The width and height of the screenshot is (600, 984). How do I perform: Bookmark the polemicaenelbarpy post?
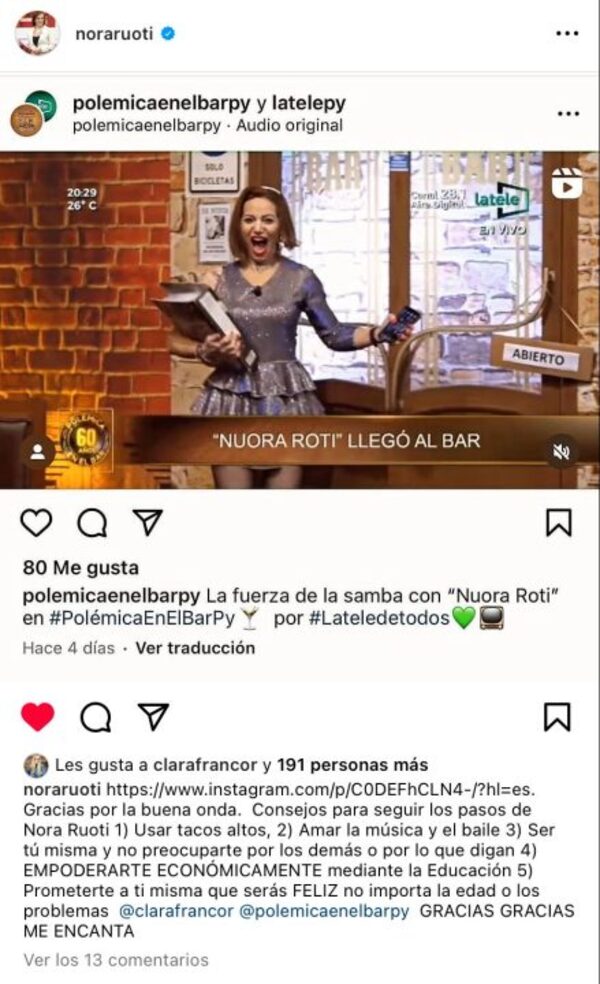tap(558, 522)
